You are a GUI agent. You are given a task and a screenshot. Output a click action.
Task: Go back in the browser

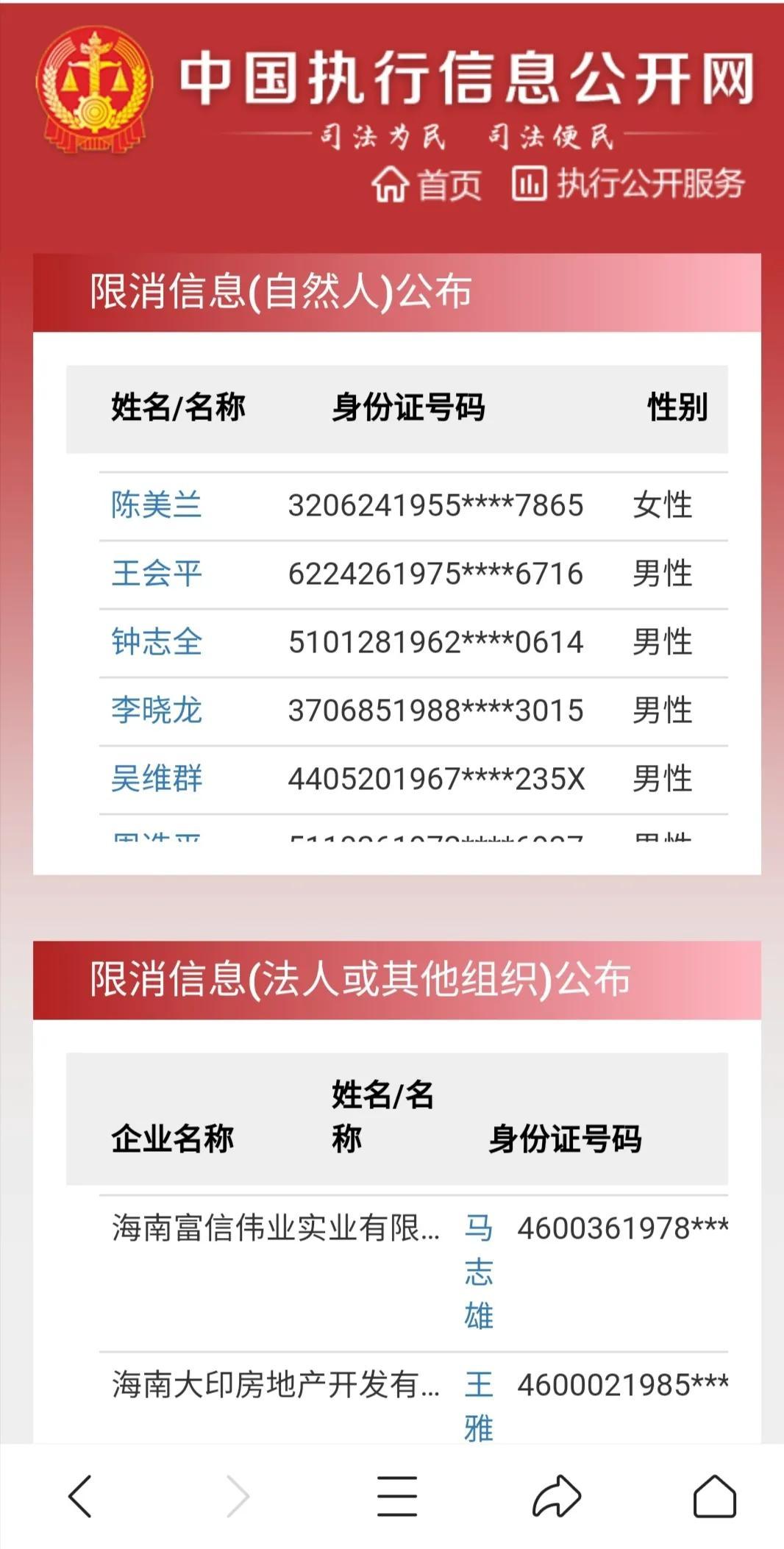[79, 1496]
